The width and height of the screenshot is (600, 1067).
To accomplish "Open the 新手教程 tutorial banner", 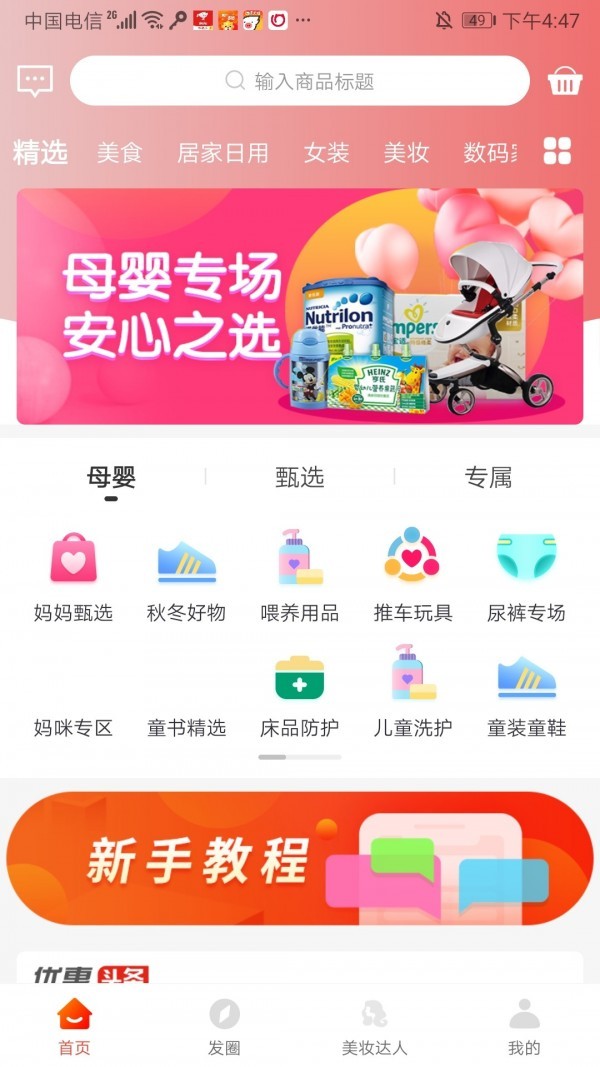I will point(300,858).
